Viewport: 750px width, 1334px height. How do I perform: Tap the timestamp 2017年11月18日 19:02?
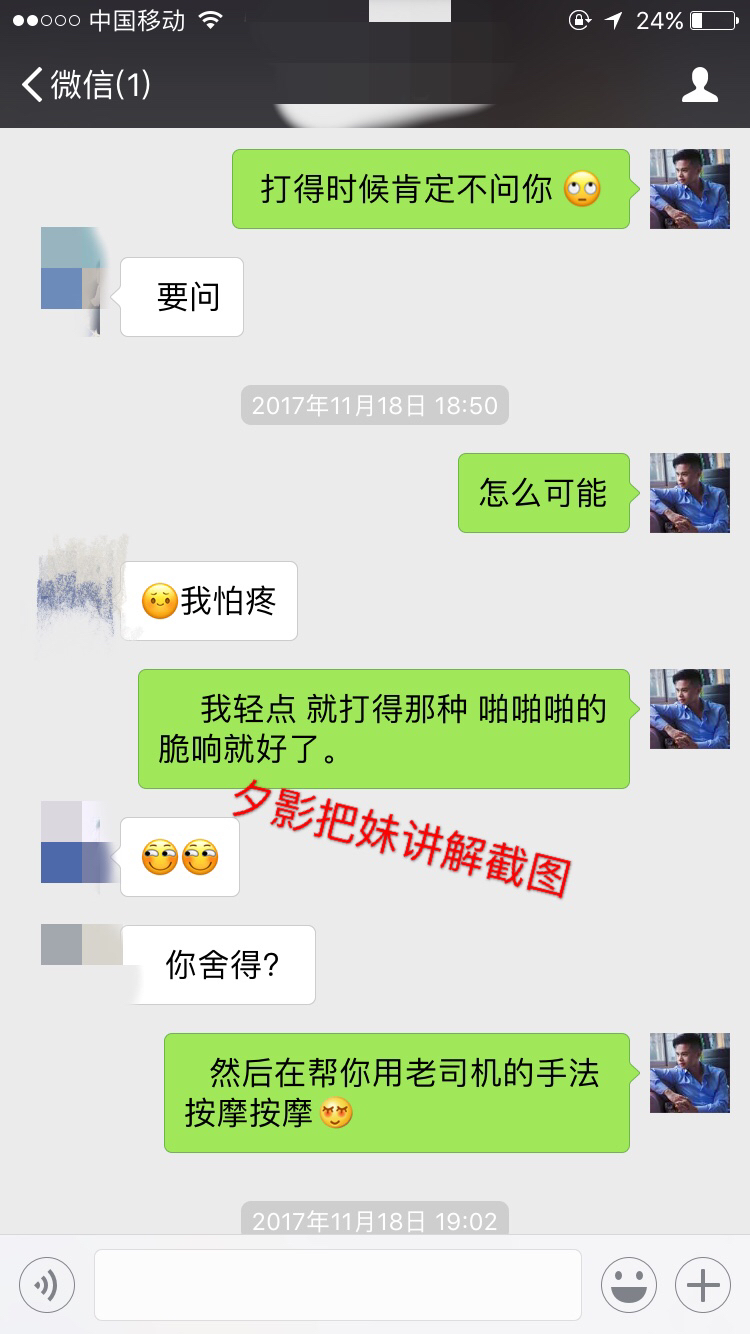pyautogui.click(x=374, y=1221)
